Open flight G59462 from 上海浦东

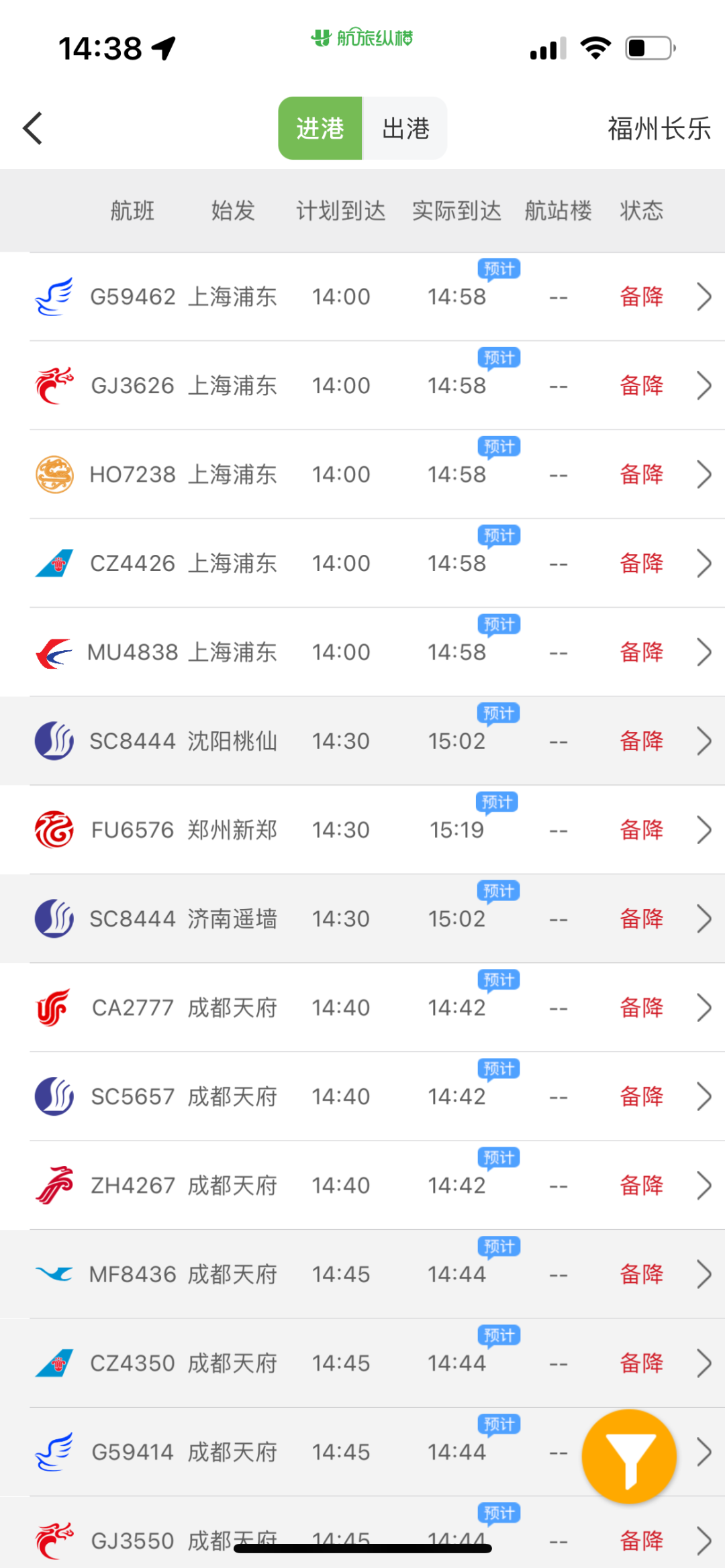pos(362,297)
